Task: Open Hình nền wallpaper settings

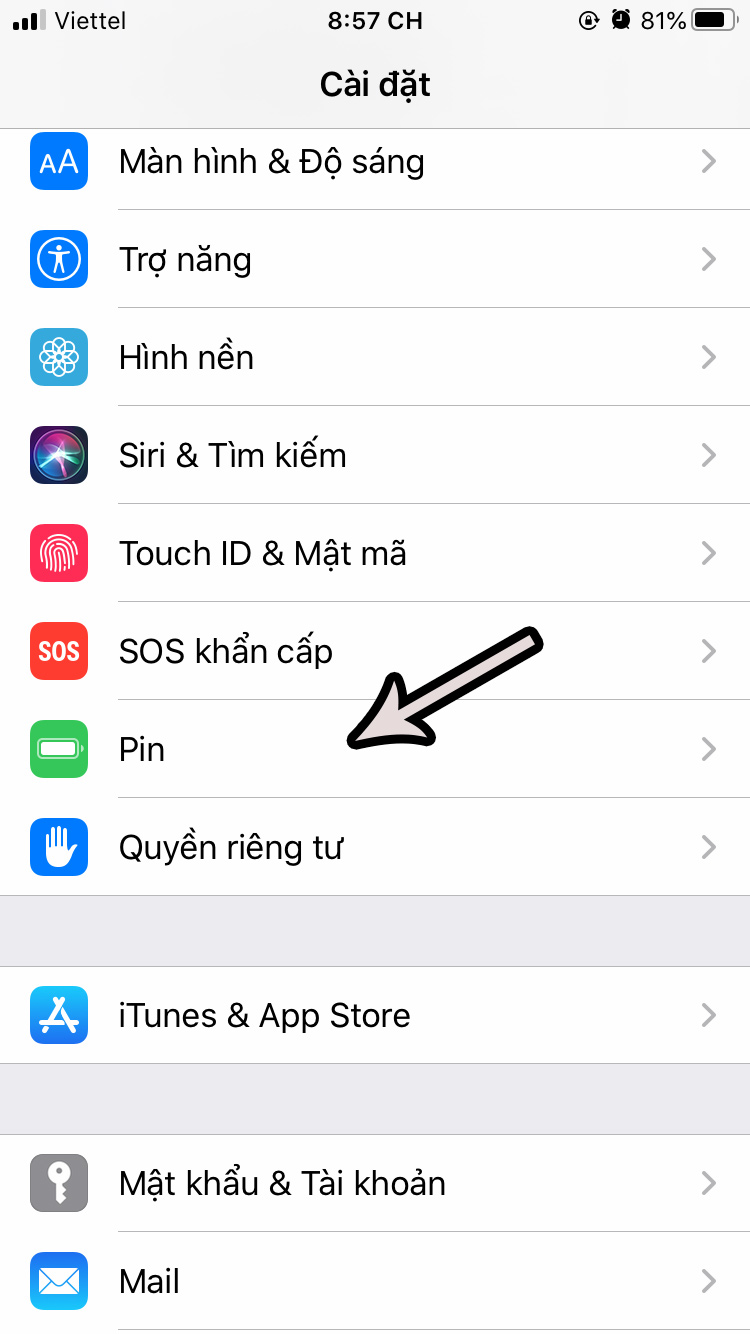Action: pos(187,358)
